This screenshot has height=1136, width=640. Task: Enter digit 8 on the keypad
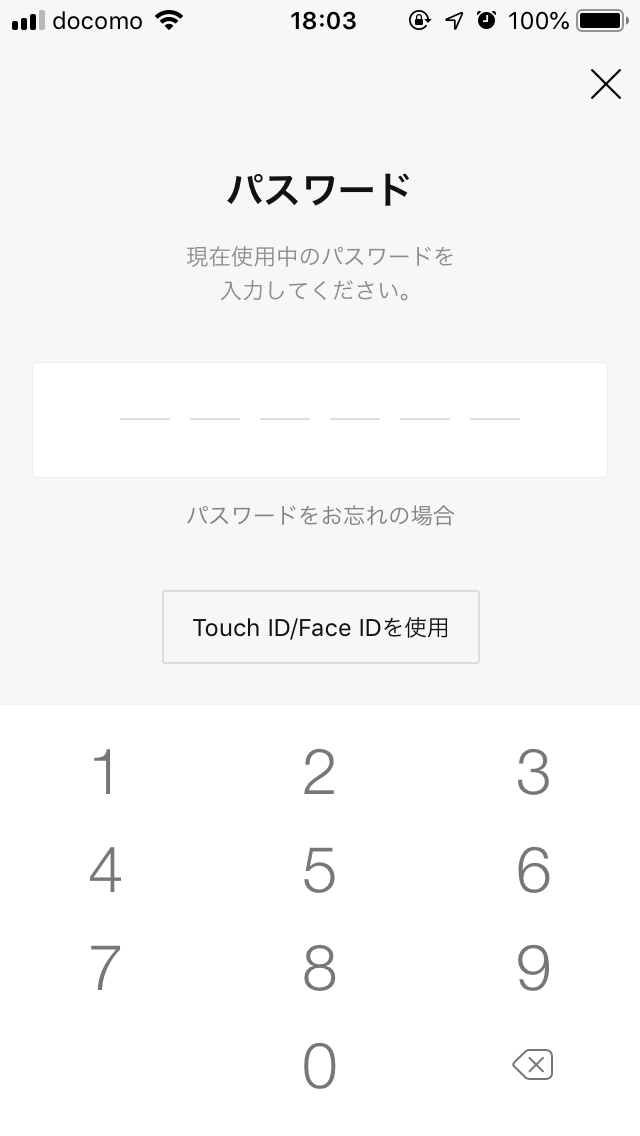pos(319,967)
